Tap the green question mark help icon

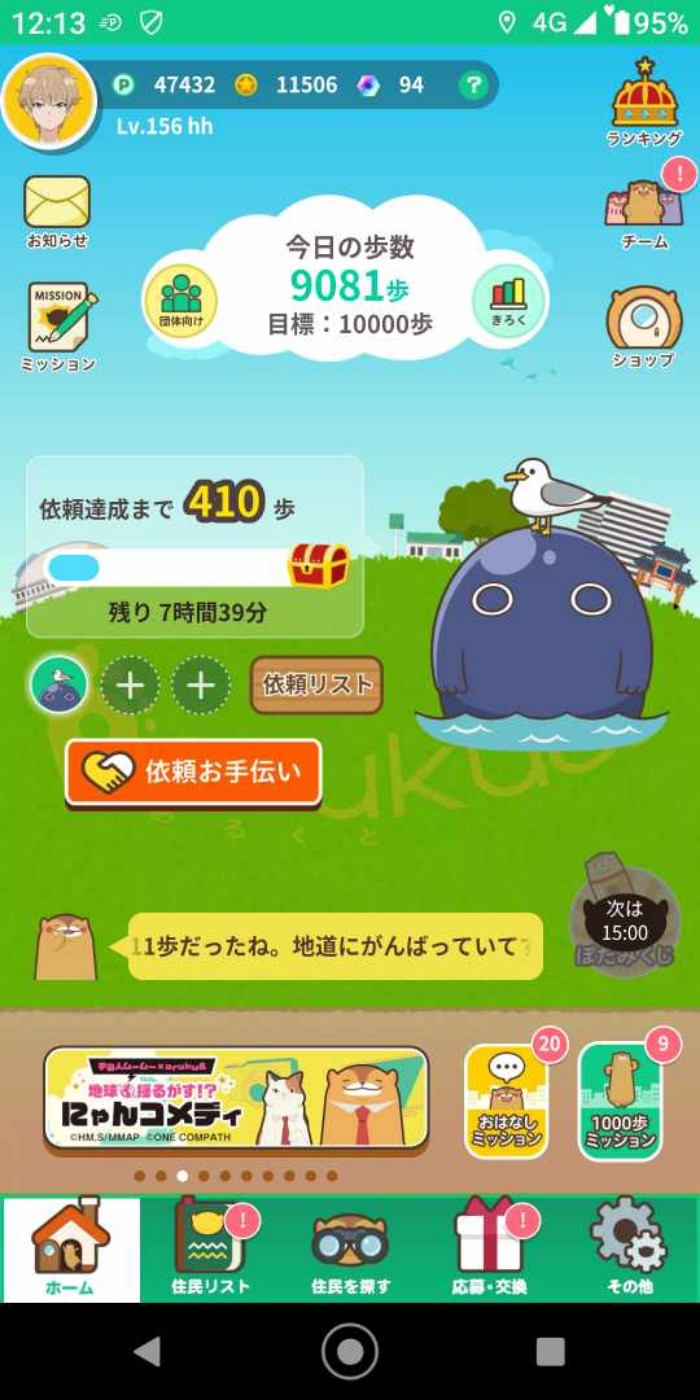pyautogui.click(x=472, y=86)
